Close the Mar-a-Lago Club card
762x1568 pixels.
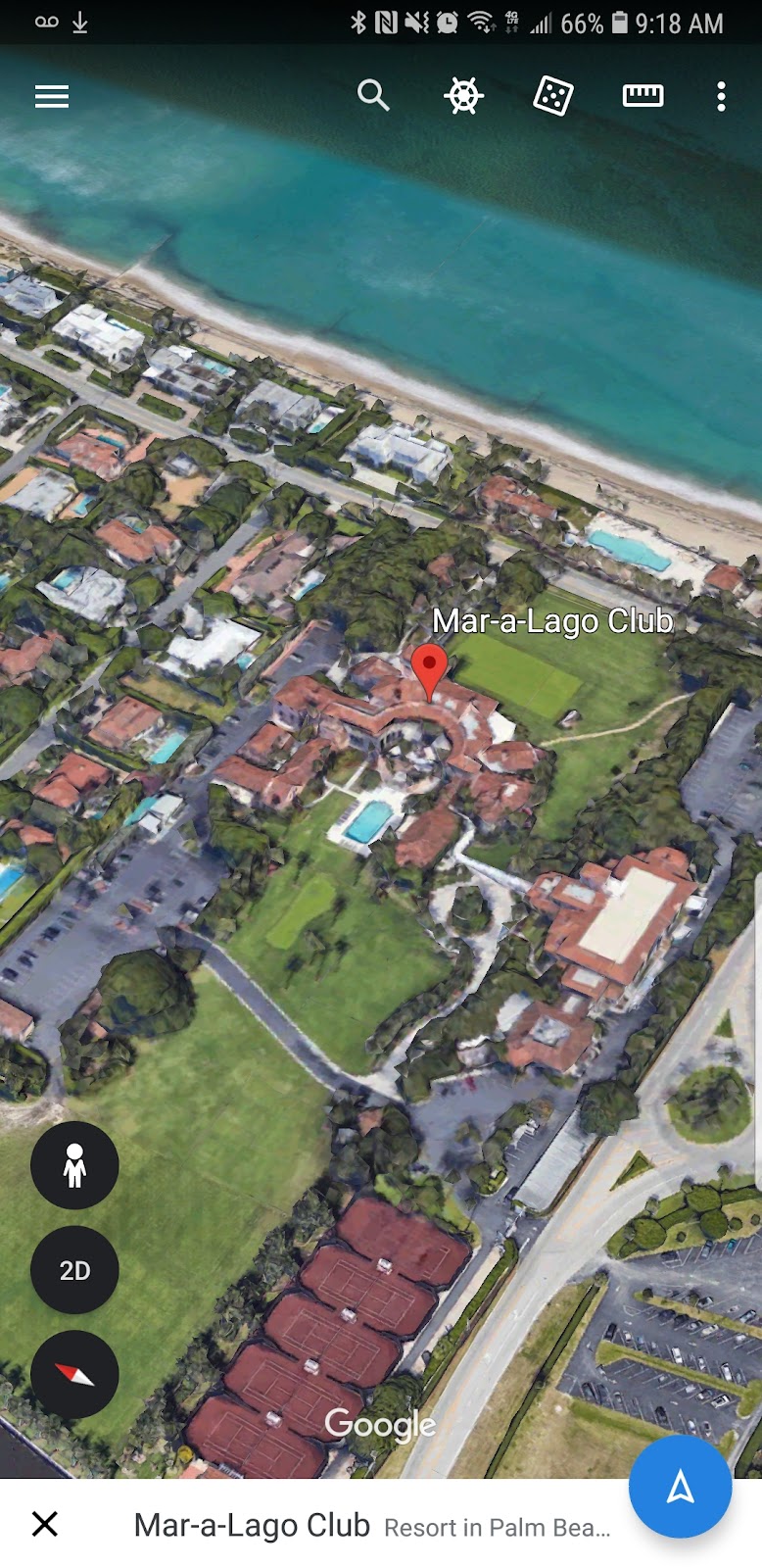(45, 1524)
